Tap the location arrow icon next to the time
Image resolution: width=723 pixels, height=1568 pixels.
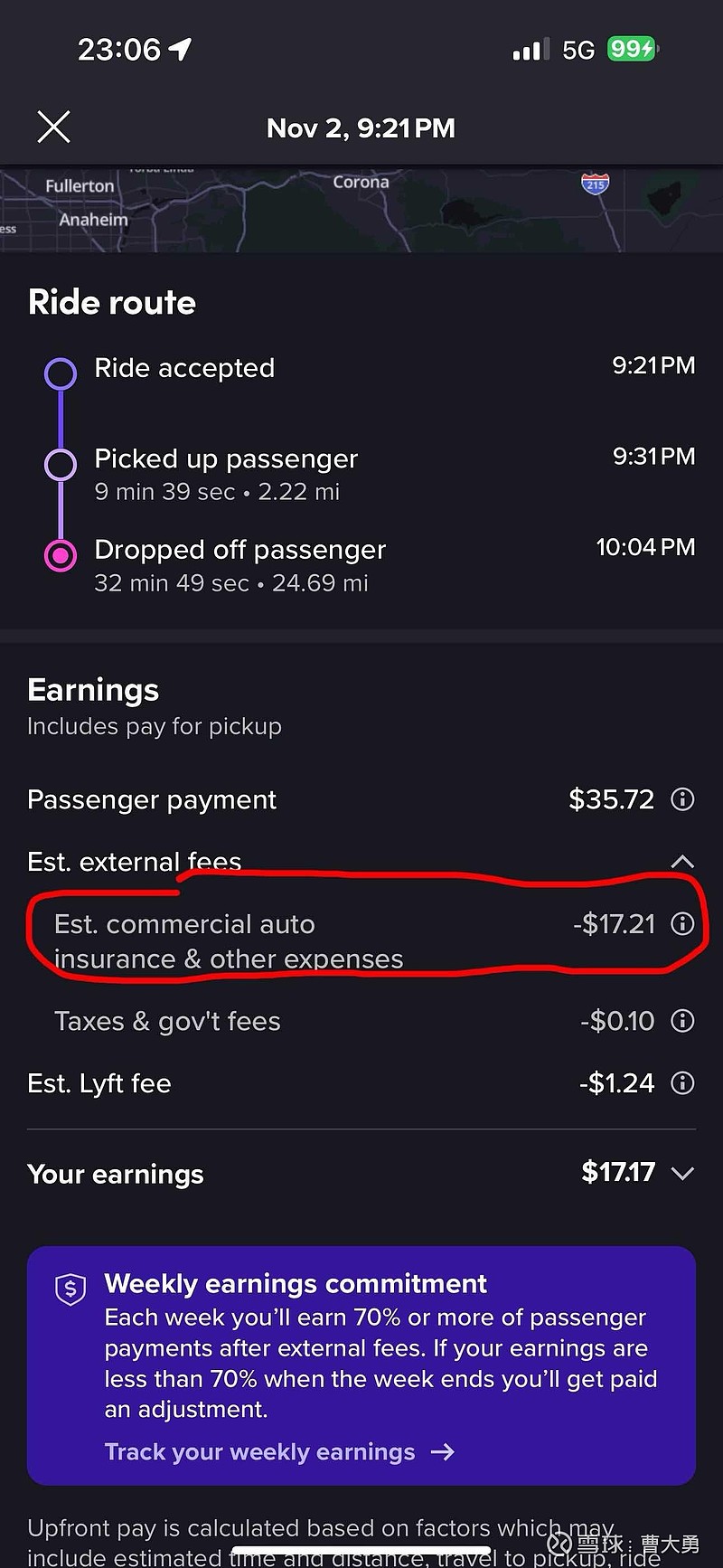[181, 47]
